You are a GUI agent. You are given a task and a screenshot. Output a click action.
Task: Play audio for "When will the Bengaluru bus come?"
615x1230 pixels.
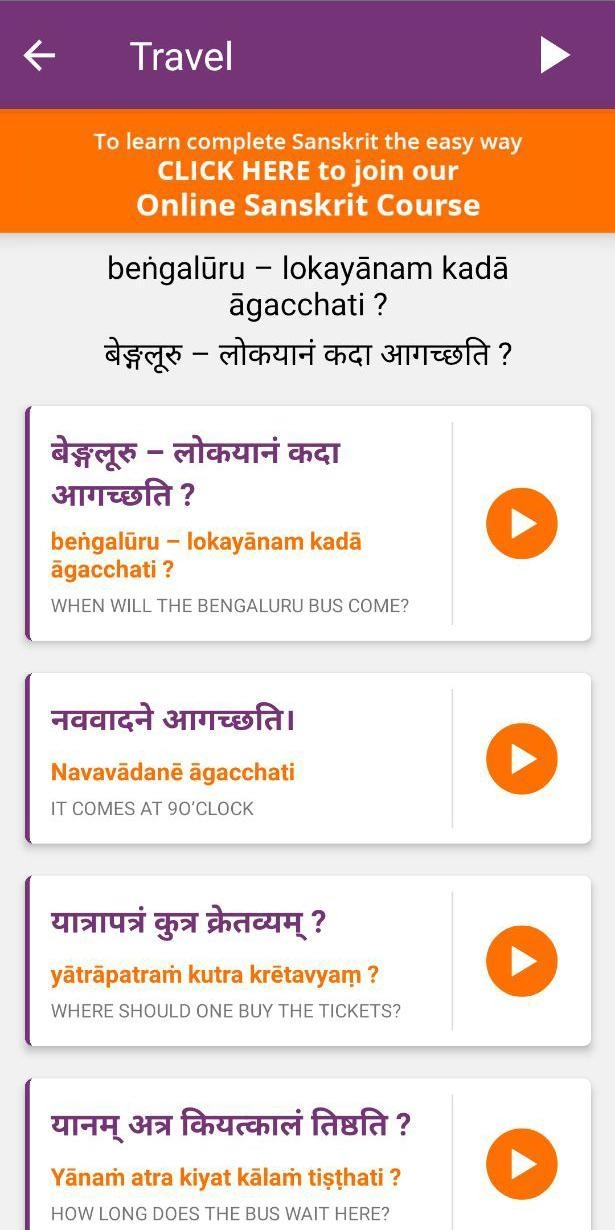[x=521, y=523]
